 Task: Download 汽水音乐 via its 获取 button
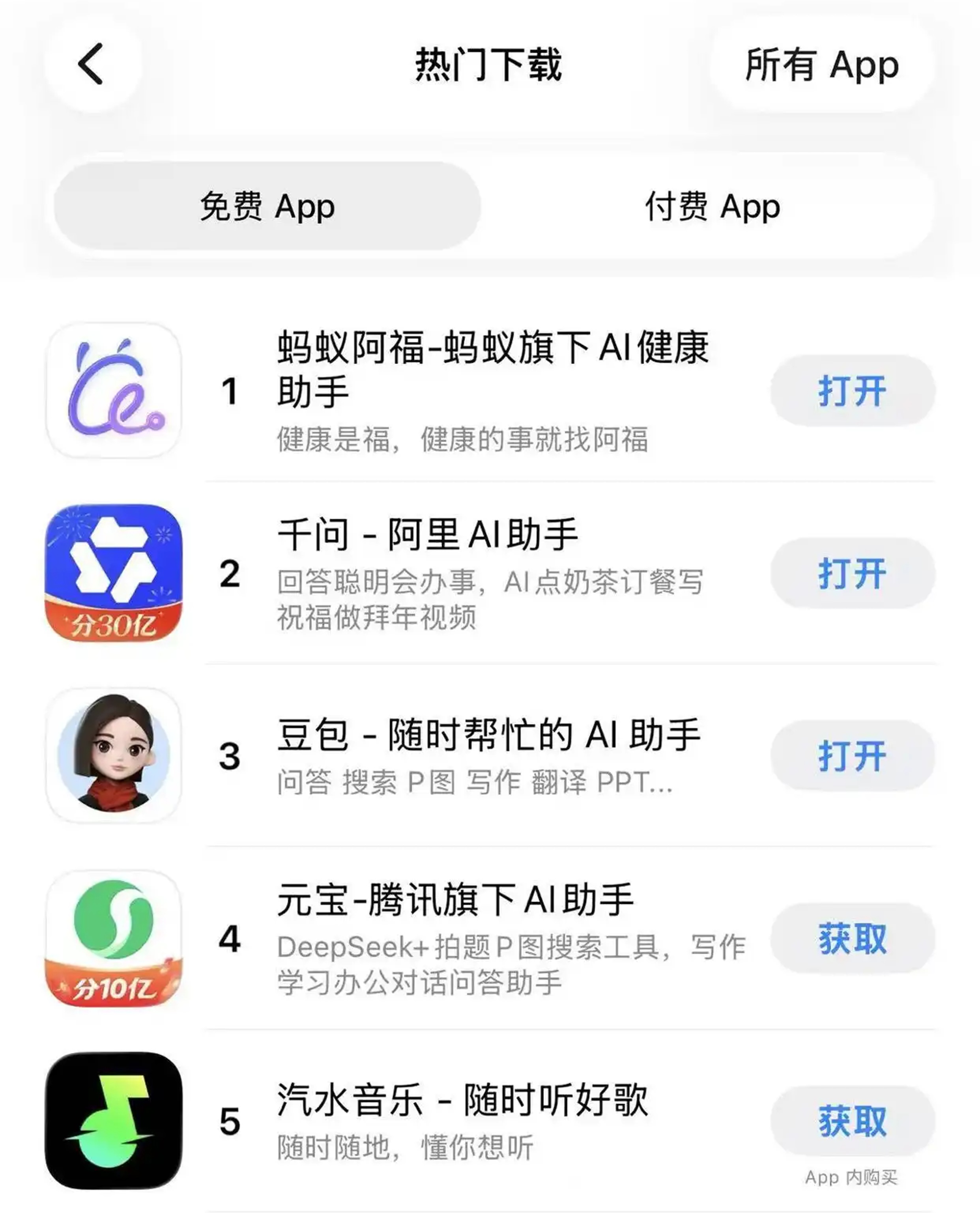[x=852, y=1120]
